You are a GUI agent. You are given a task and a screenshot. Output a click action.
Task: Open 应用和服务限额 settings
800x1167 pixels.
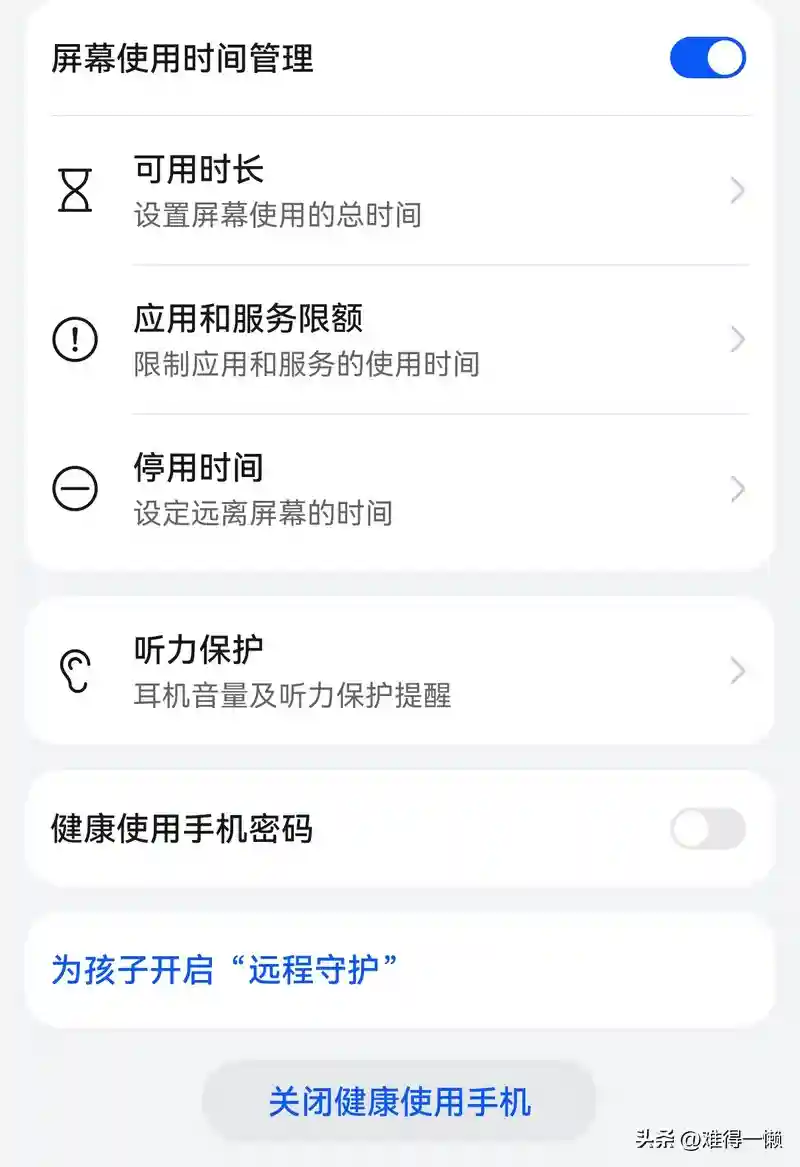pyautogui.click(x=400, y=340)
